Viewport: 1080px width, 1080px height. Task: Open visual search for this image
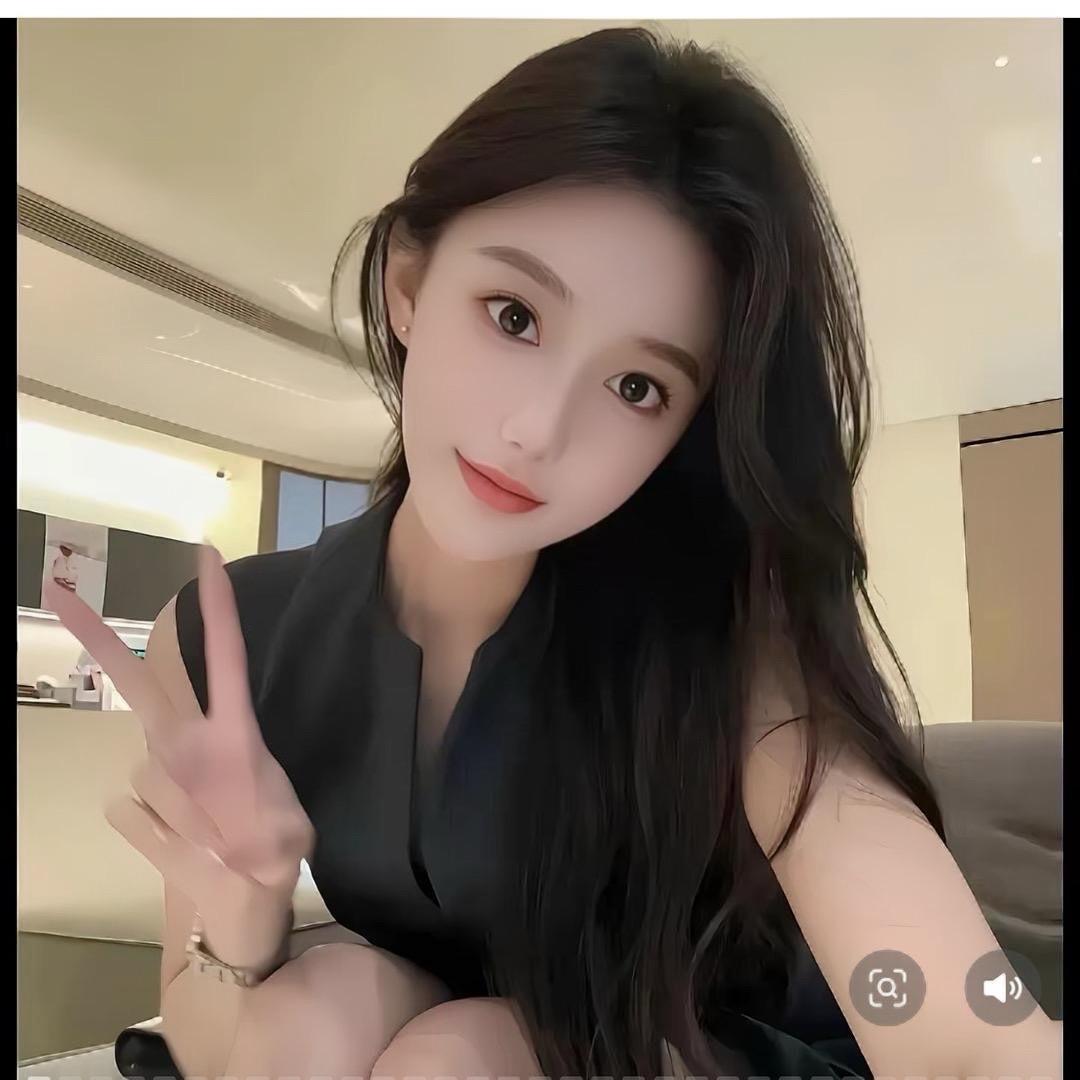[887, 987]
